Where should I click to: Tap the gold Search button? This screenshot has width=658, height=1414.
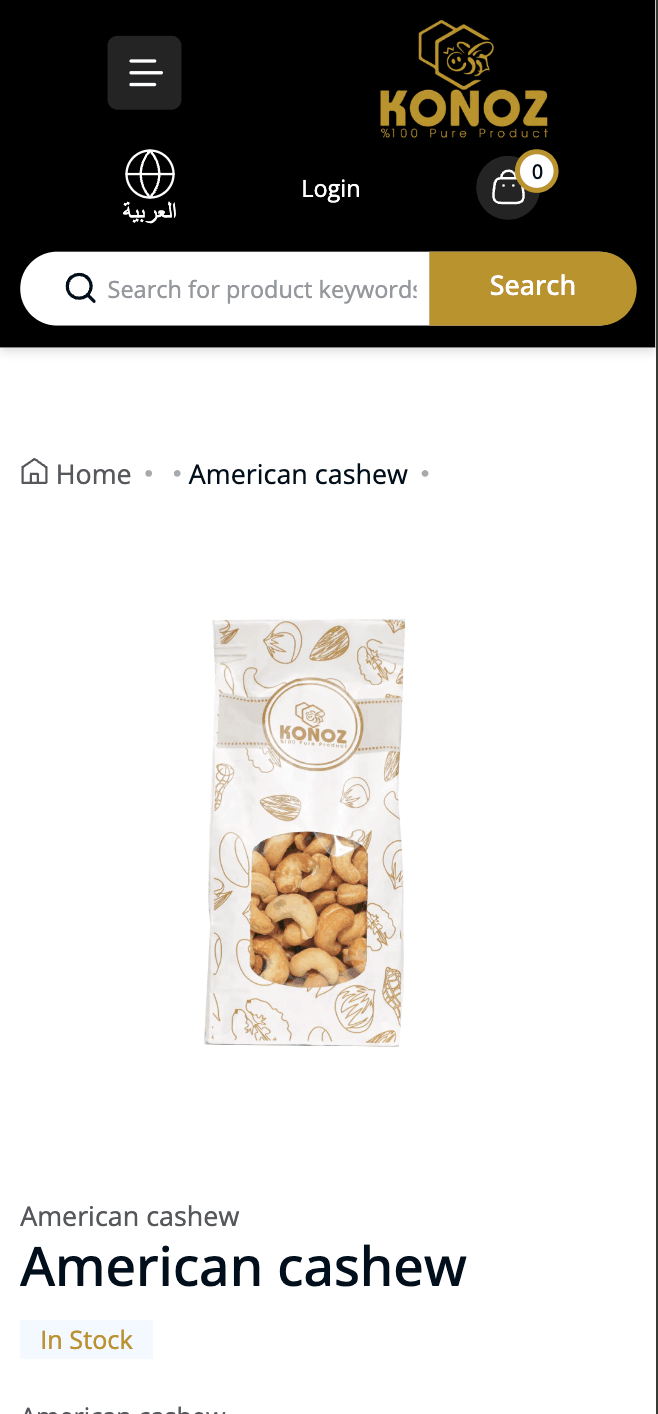click(532, 288)
